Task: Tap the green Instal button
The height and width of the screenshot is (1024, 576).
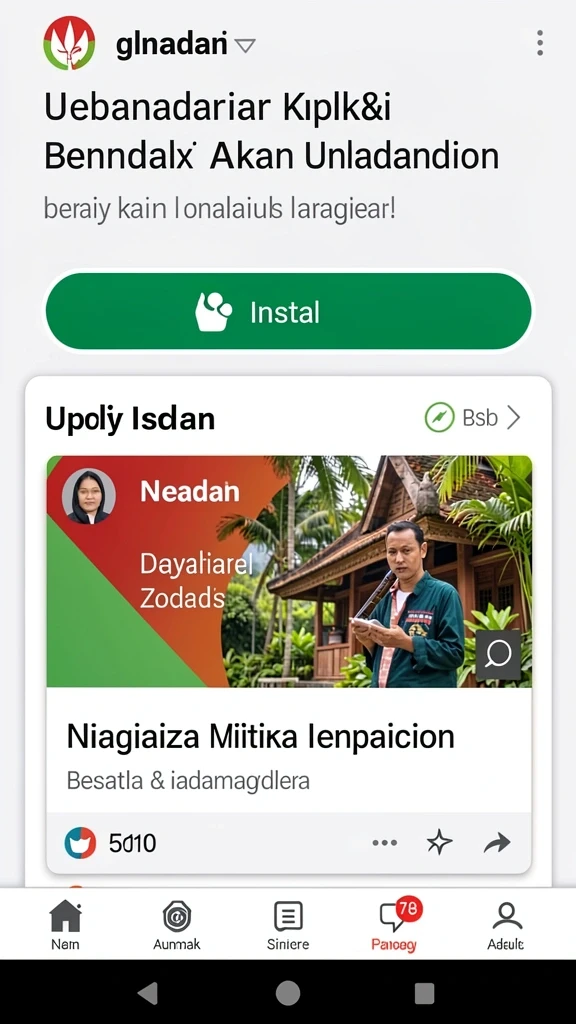Action: point(288,312)
